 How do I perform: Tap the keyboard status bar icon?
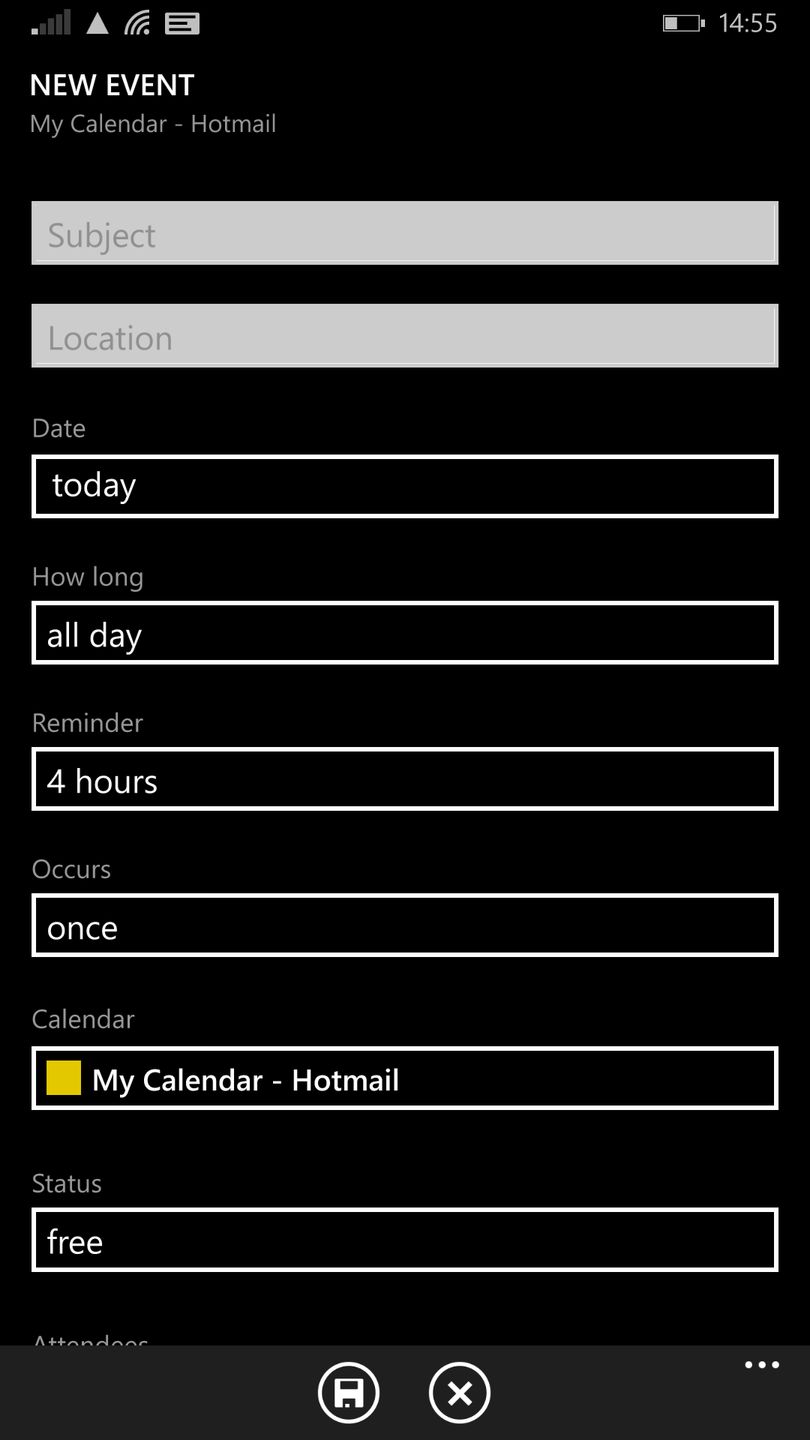pyautogui.click(x=183, y=22)
